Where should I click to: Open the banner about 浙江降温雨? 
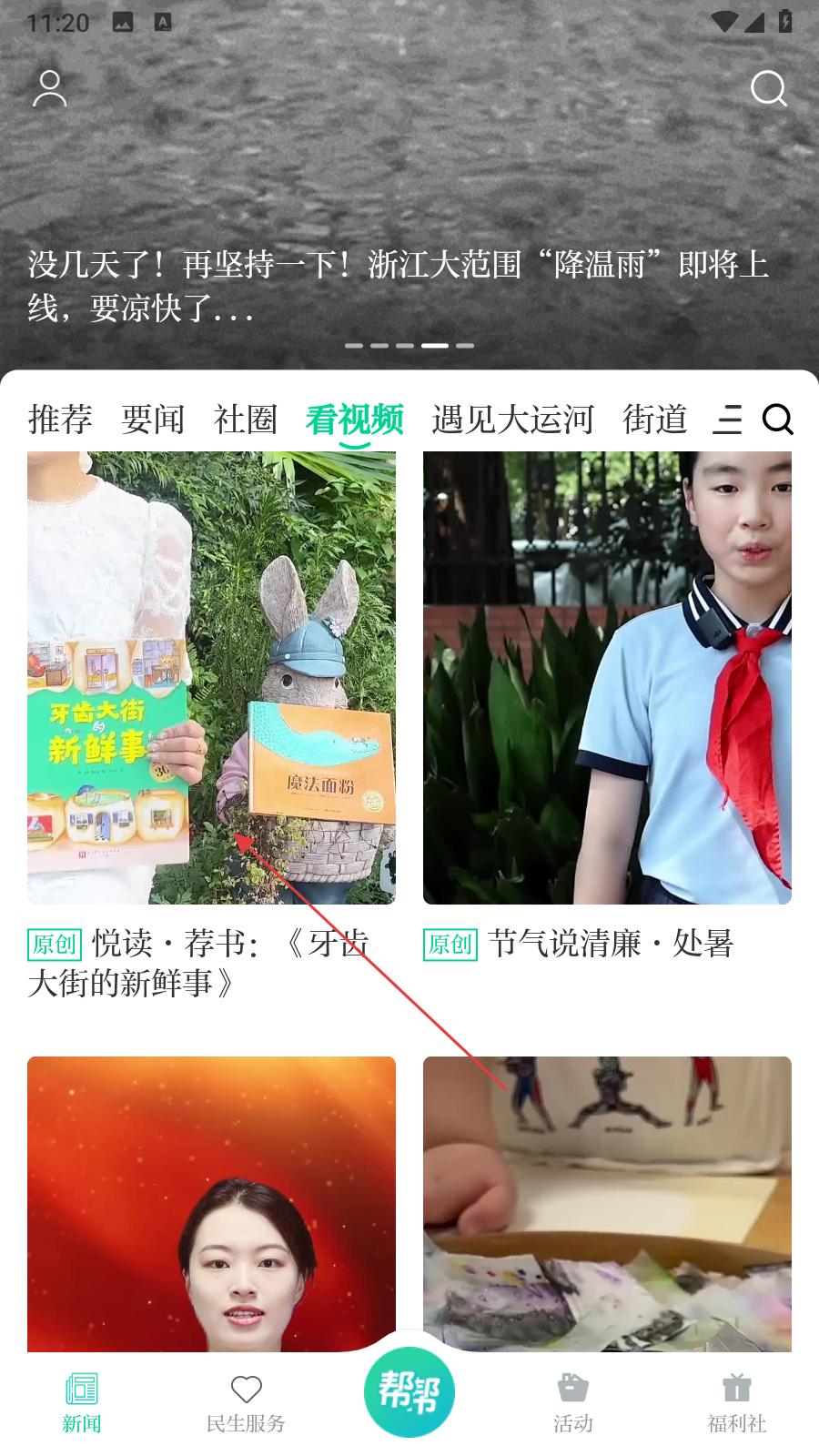[x=399, y=287]
